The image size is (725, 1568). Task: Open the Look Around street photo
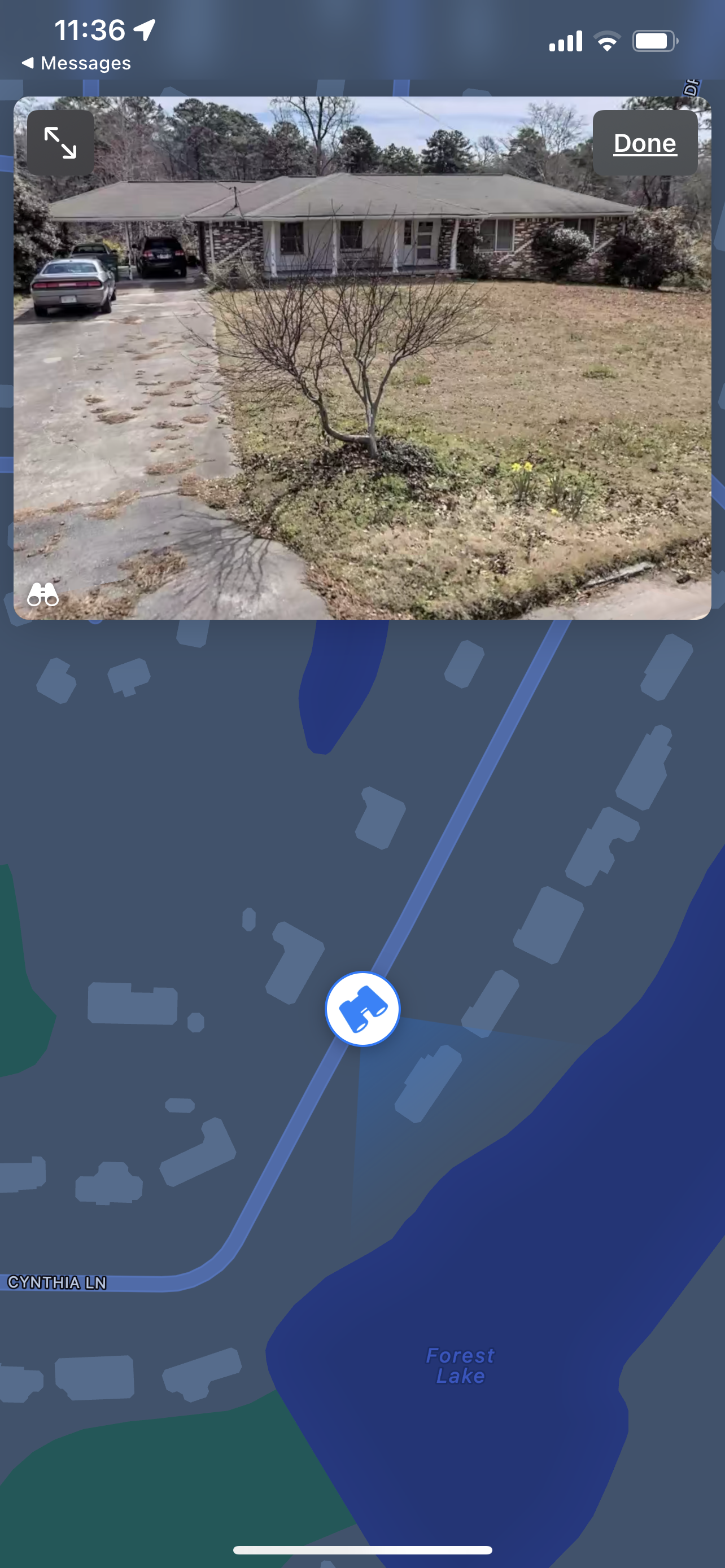pyautogui.click(x=362, y=378)
